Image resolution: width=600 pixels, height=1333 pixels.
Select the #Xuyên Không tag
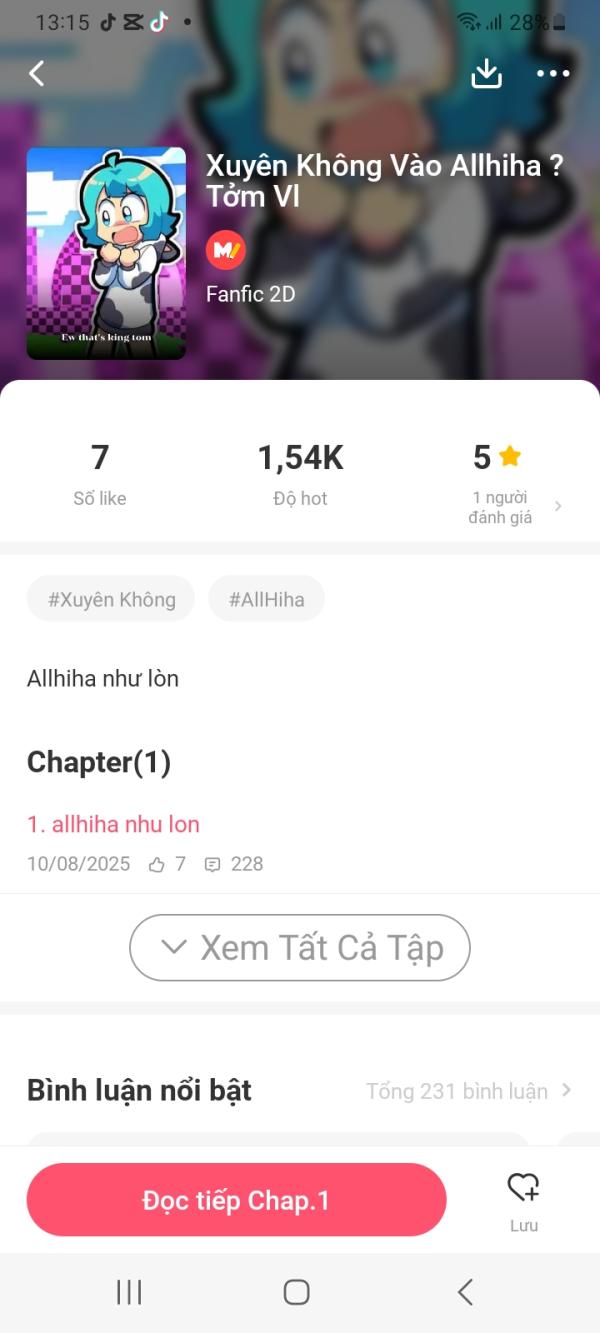111,599
